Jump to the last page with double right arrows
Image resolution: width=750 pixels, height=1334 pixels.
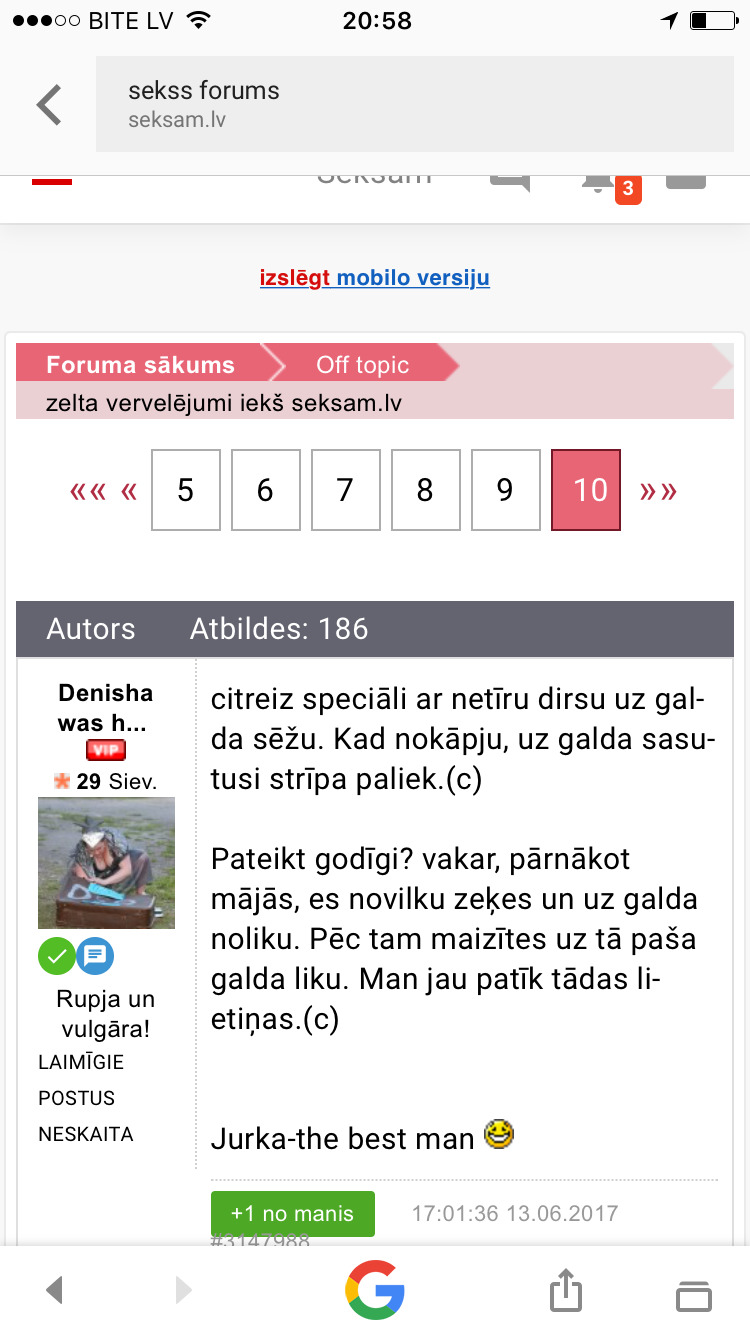coord(659,491)
